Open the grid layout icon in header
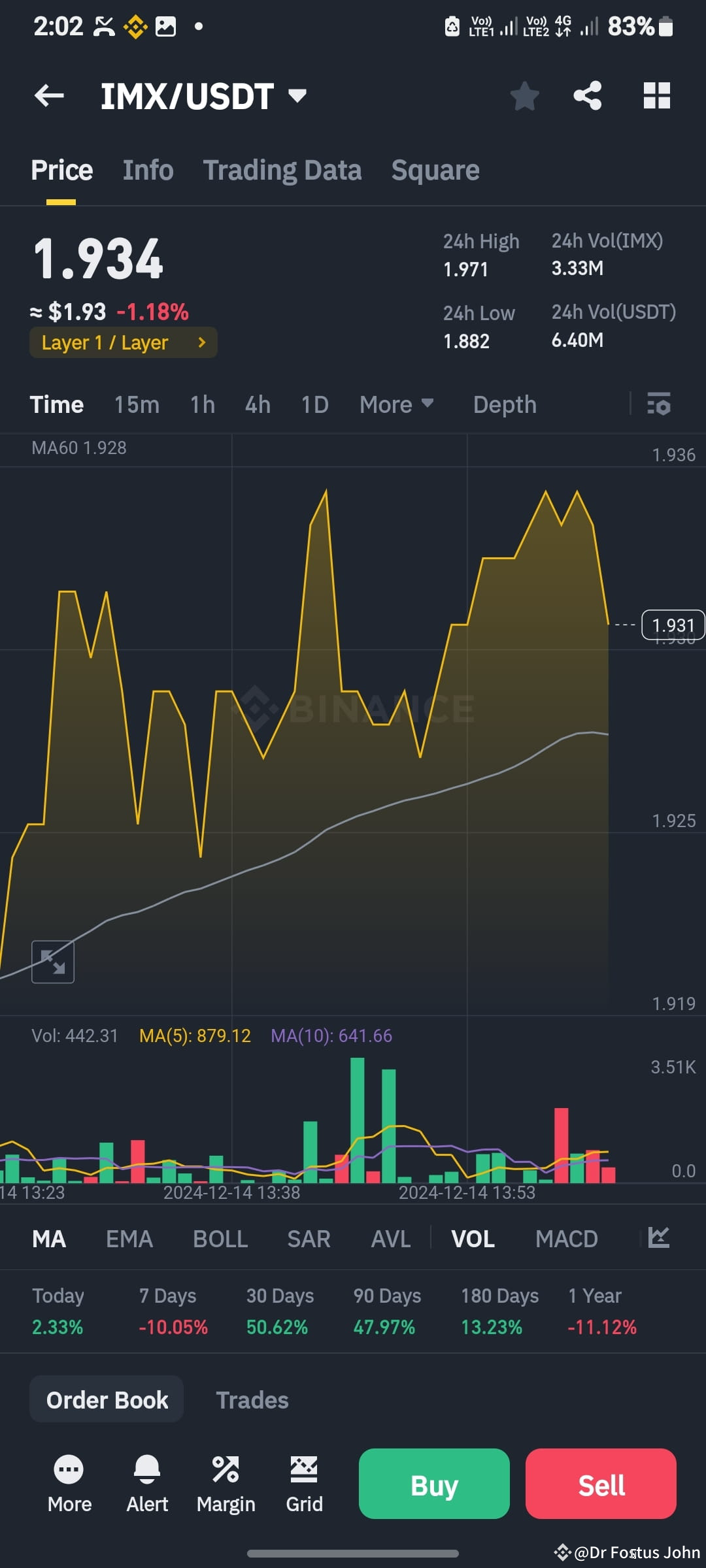Screen dimensions: 706x1568 pos(656,95)
